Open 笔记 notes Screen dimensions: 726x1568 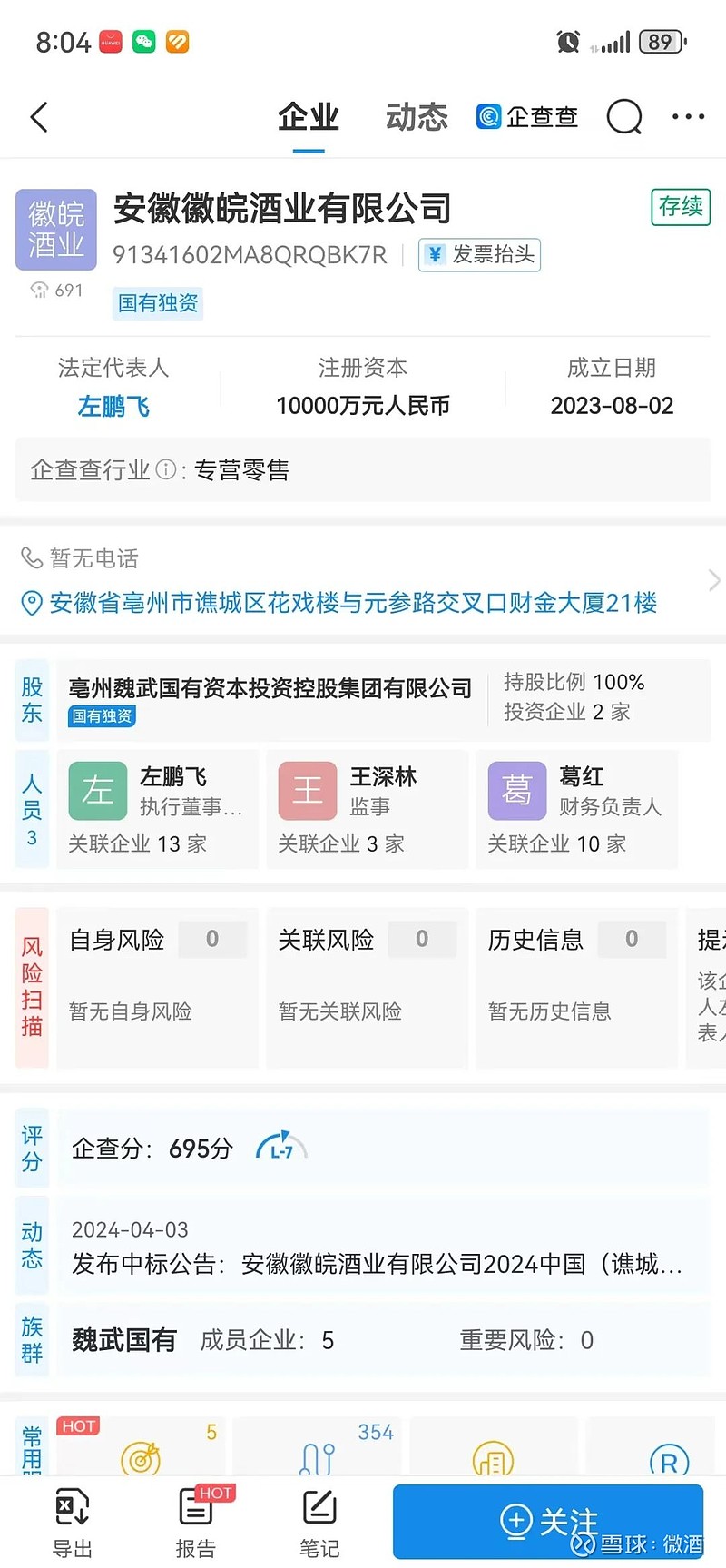(319, 1523)
